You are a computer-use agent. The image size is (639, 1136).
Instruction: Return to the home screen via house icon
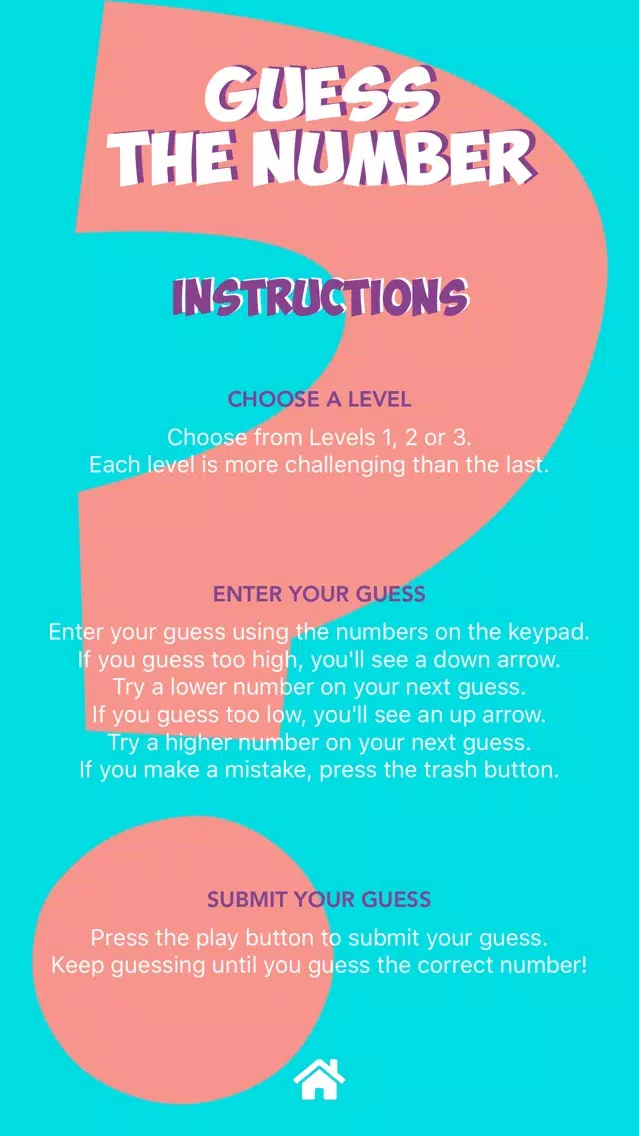click(319, 1079)
